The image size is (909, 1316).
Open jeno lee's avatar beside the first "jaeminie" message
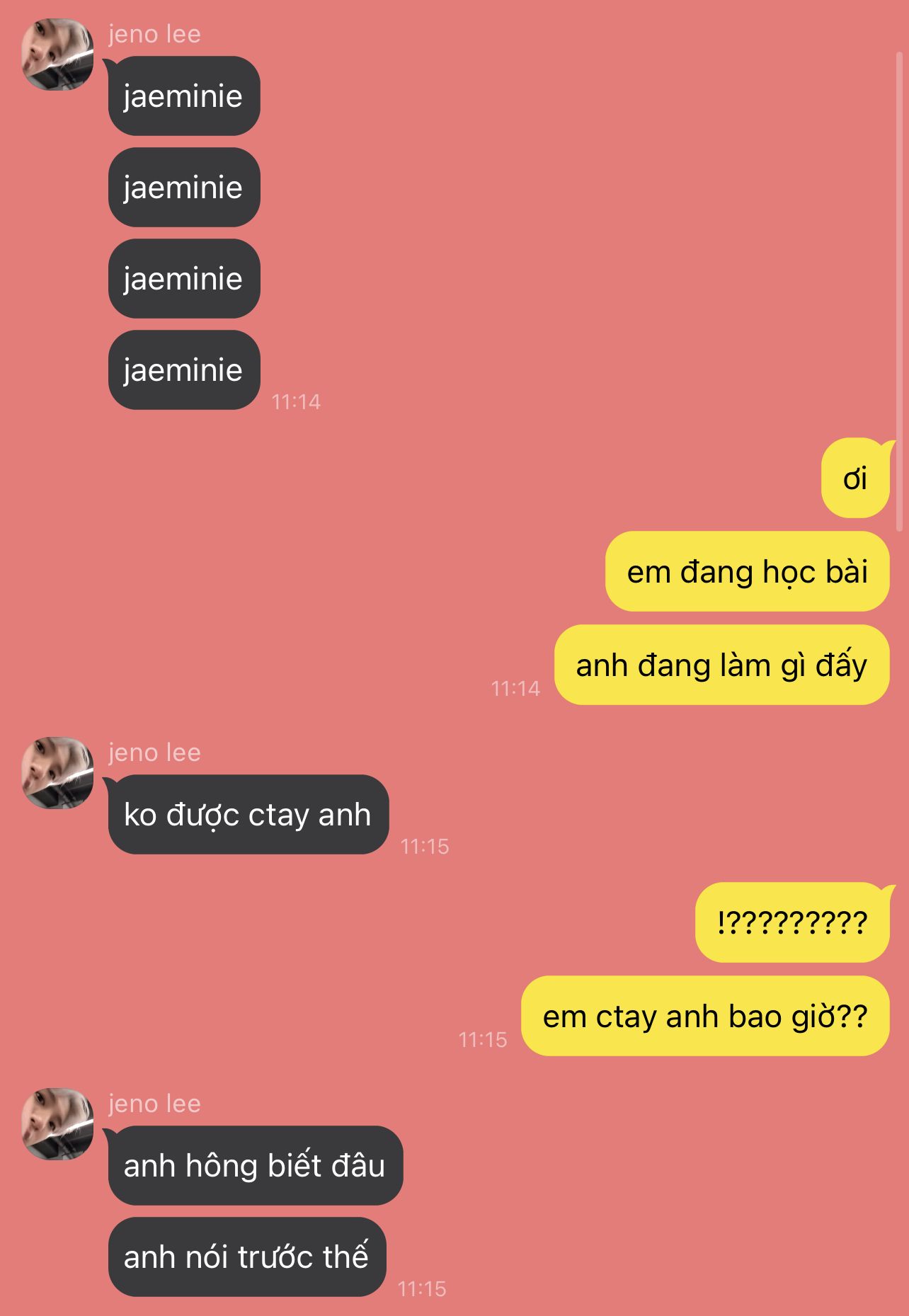[x=57, y=55]
